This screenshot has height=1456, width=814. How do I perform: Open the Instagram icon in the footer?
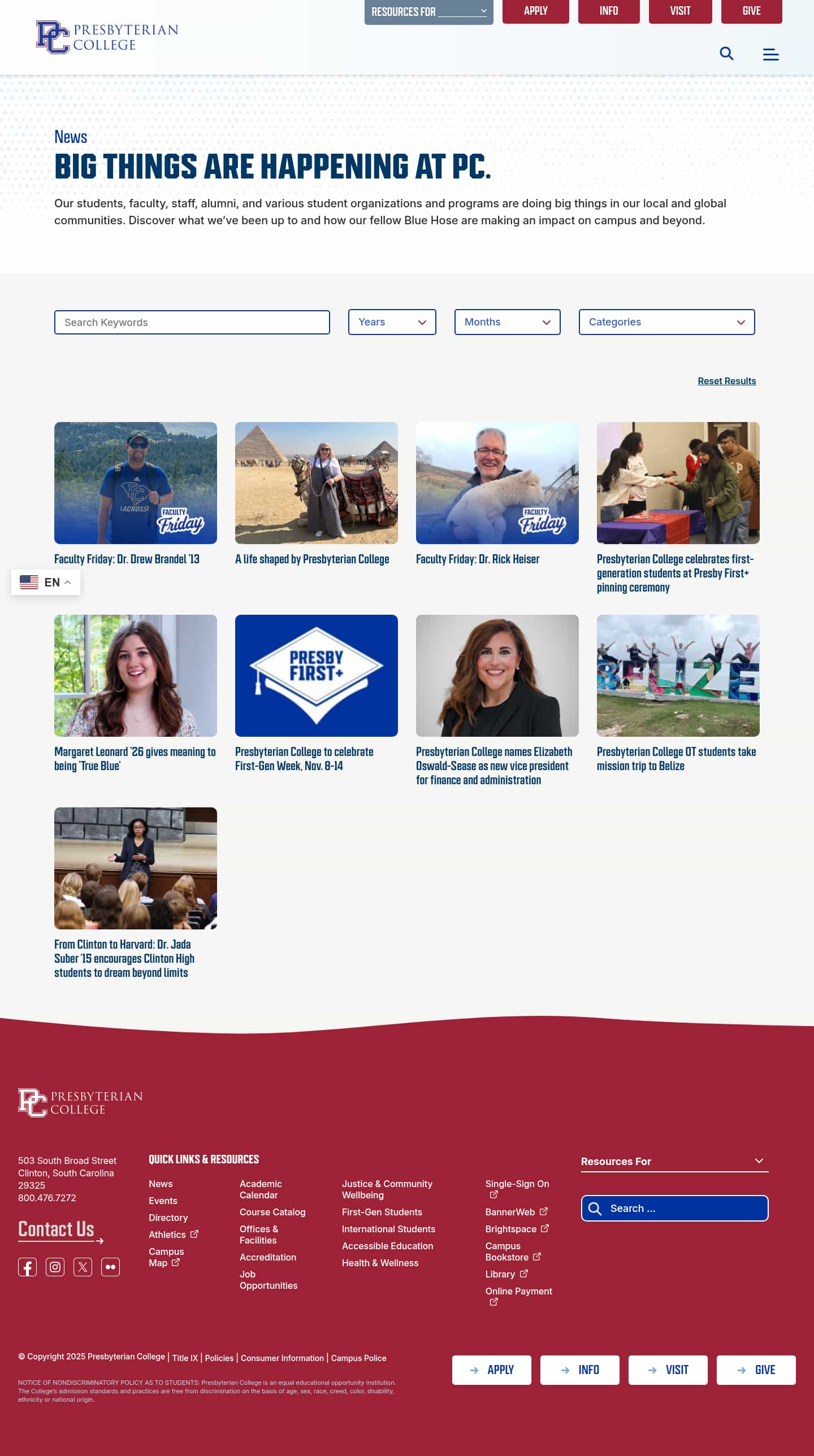point(55,1267)
